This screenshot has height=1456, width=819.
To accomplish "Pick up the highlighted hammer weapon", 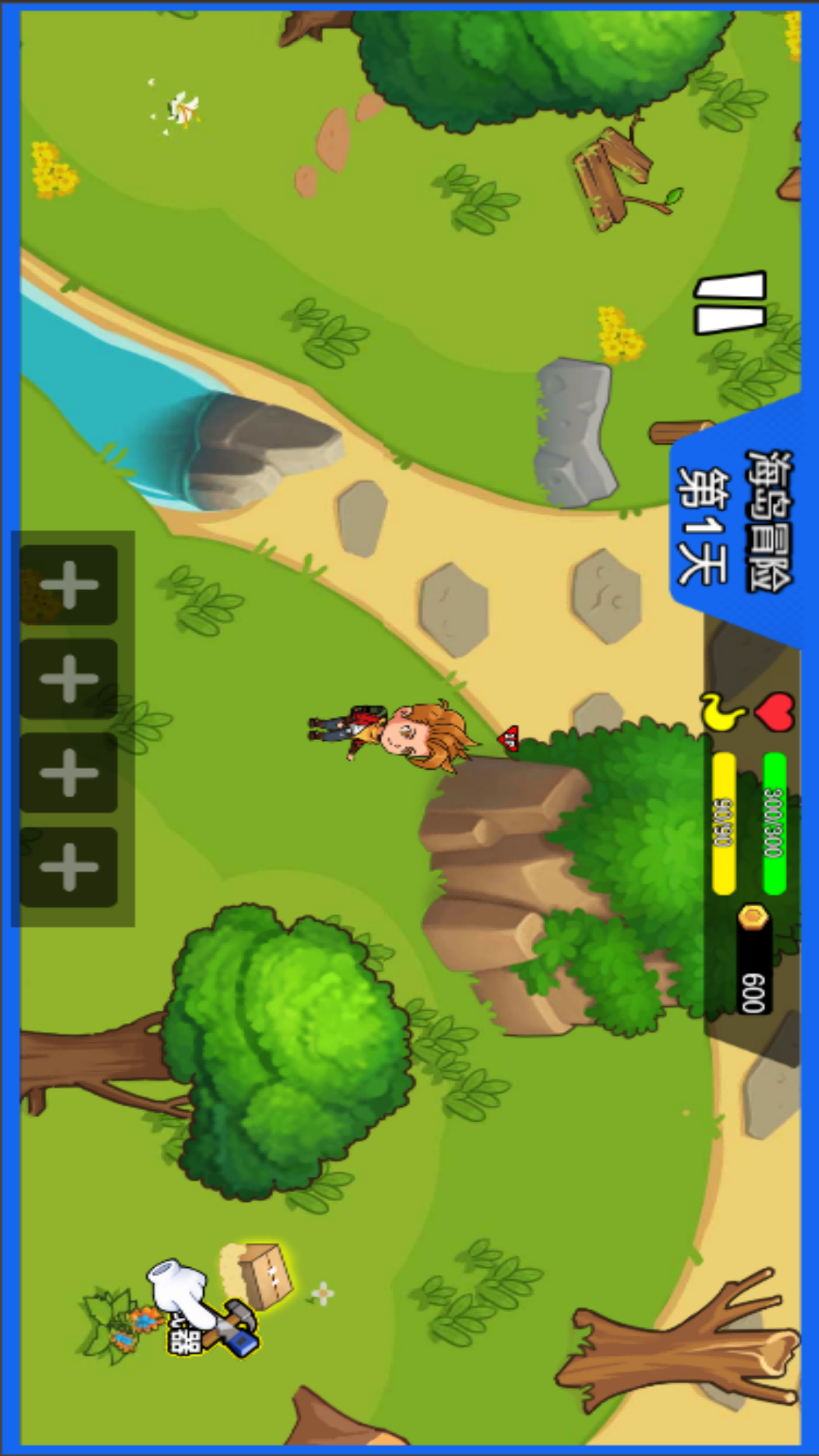I will coord(232,1329).
